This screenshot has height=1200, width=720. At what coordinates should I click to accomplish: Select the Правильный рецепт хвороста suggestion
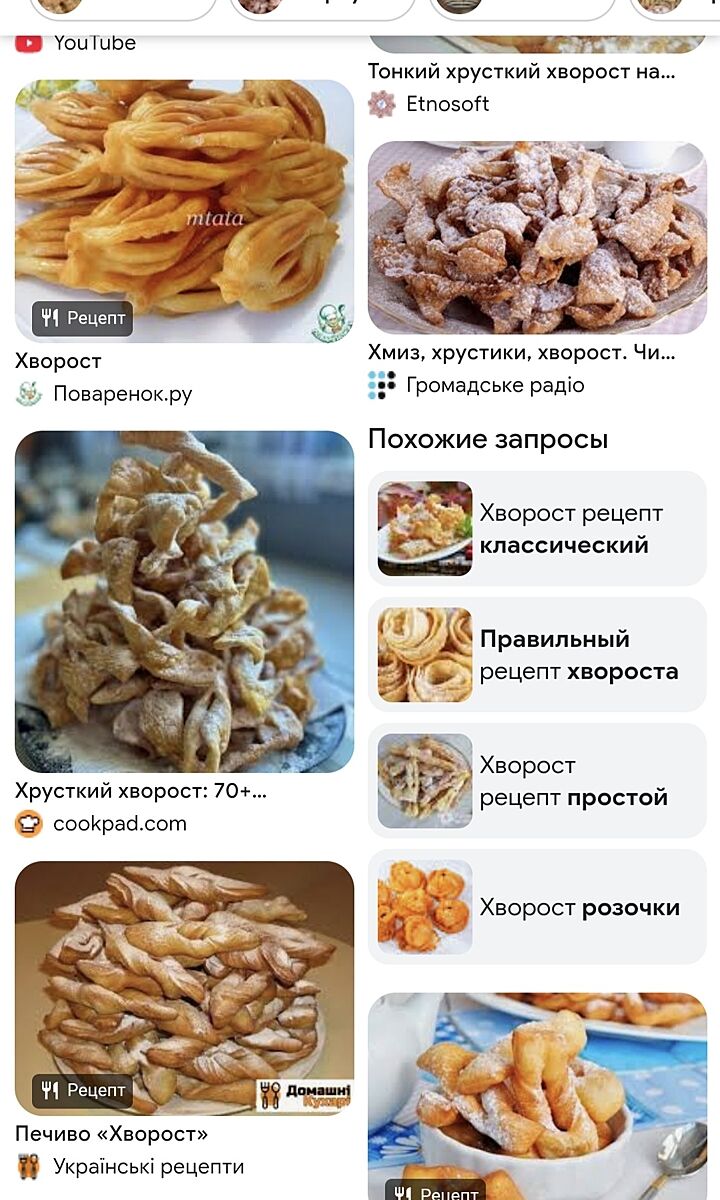(537, 655)
